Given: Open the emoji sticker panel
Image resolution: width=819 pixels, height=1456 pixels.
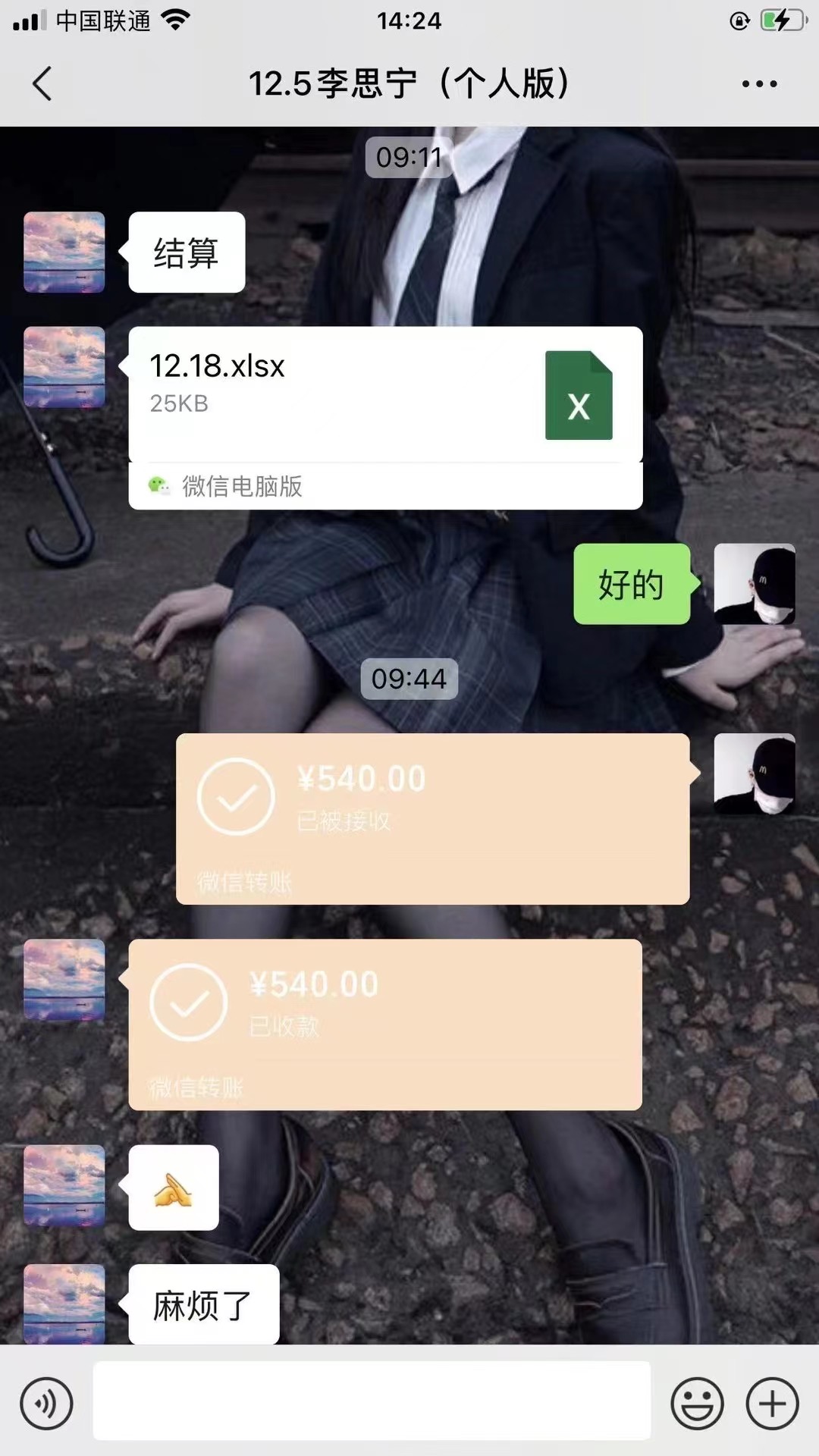Looking at the screenshot, I should point(696,1404).
